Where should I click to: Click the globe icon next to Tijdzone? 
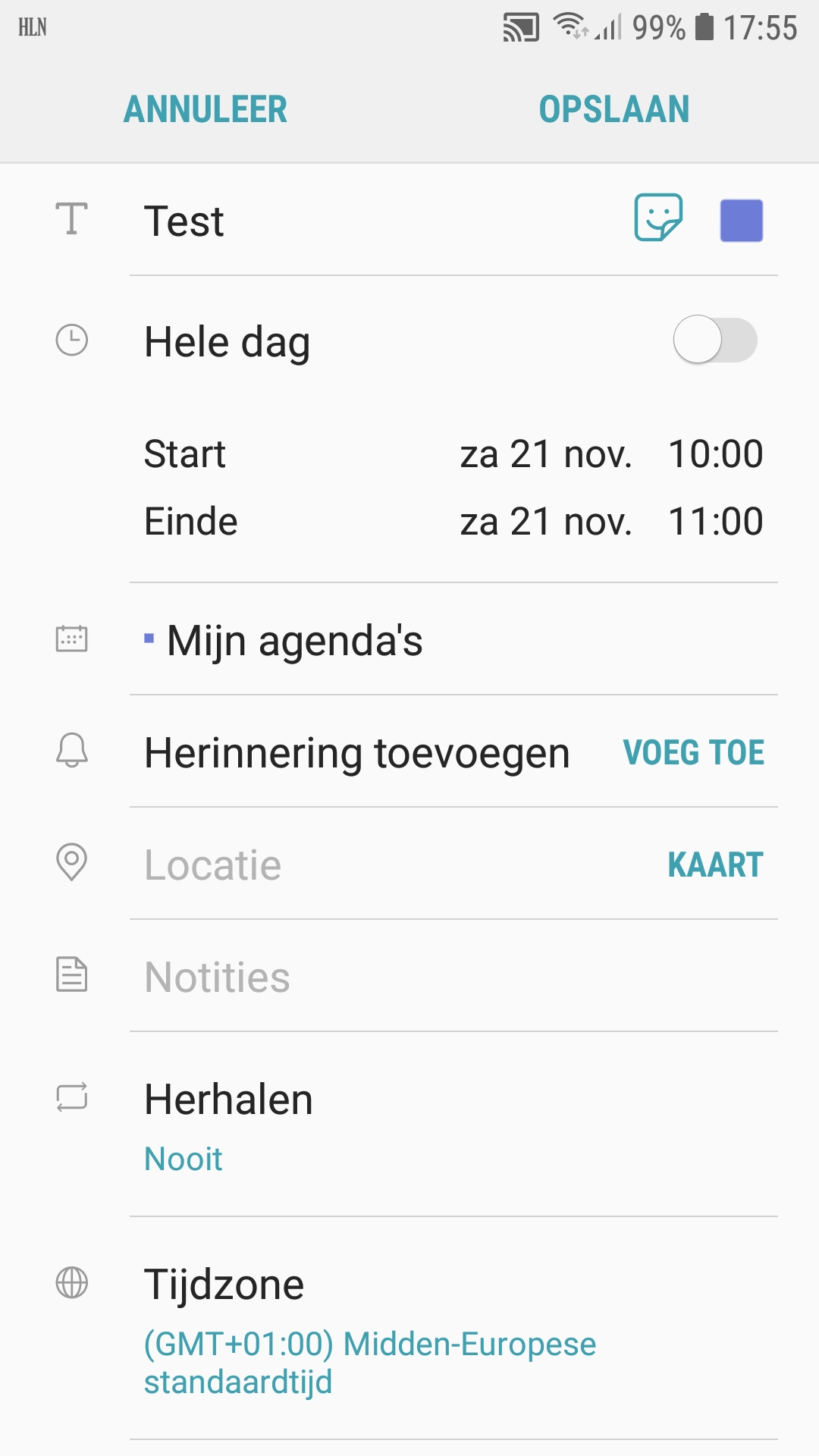click(x=72, y=1282)
